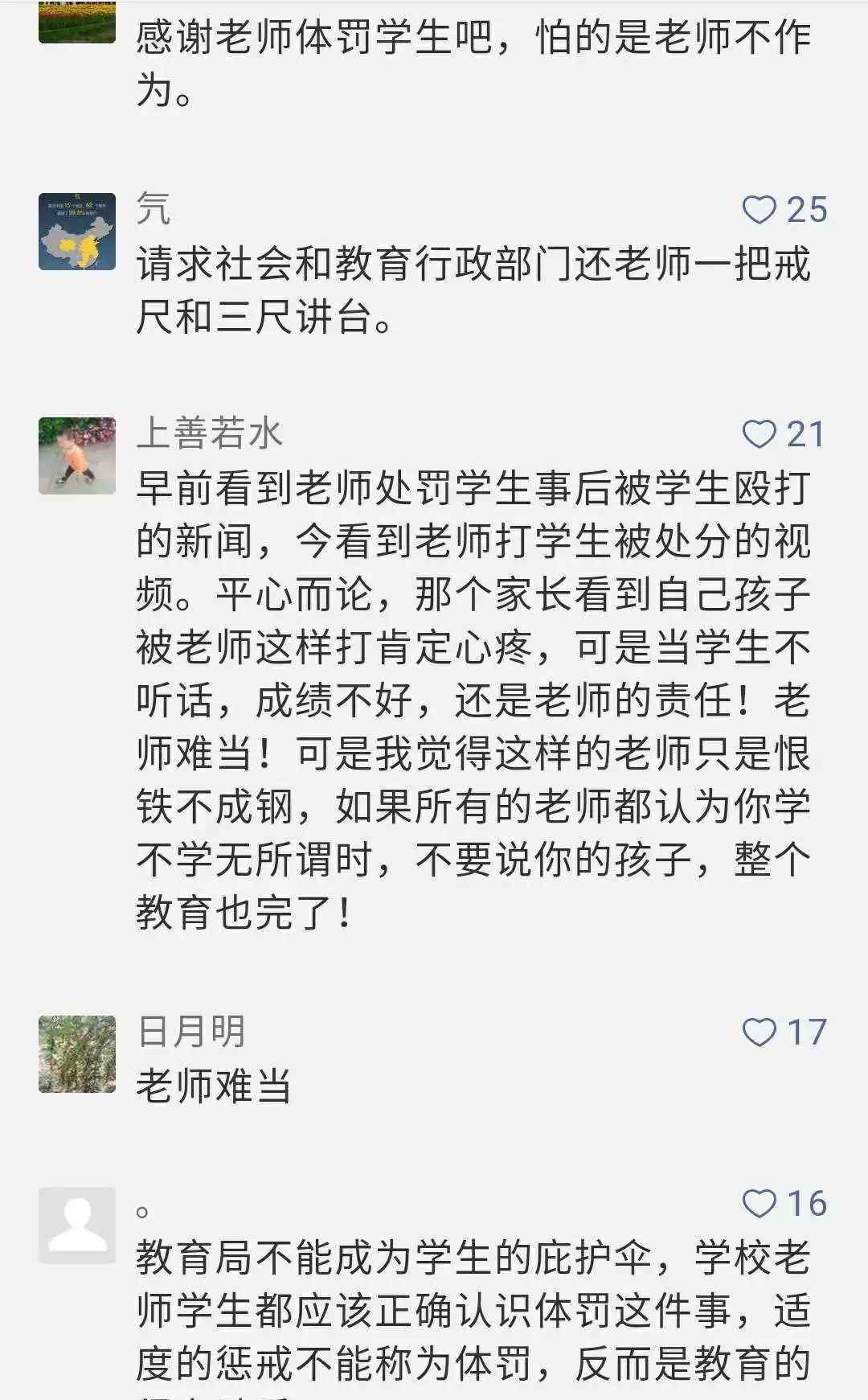Like 日月明's comment

(759, 1033)
